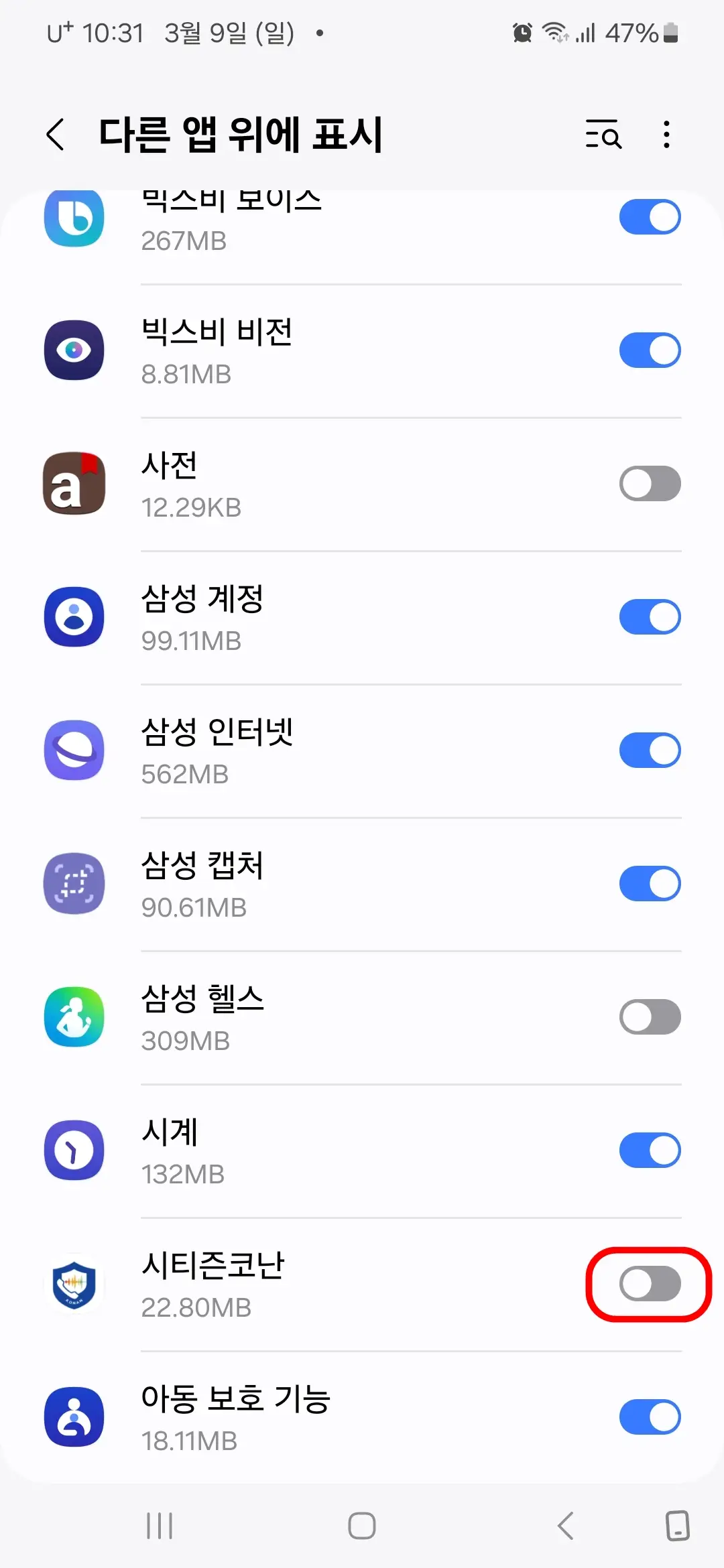The width and height of the screenshot is (724, 1568).
Task: Enable the 시티즌코난 overlay toggle
Action: click(x=649, y=1284)
